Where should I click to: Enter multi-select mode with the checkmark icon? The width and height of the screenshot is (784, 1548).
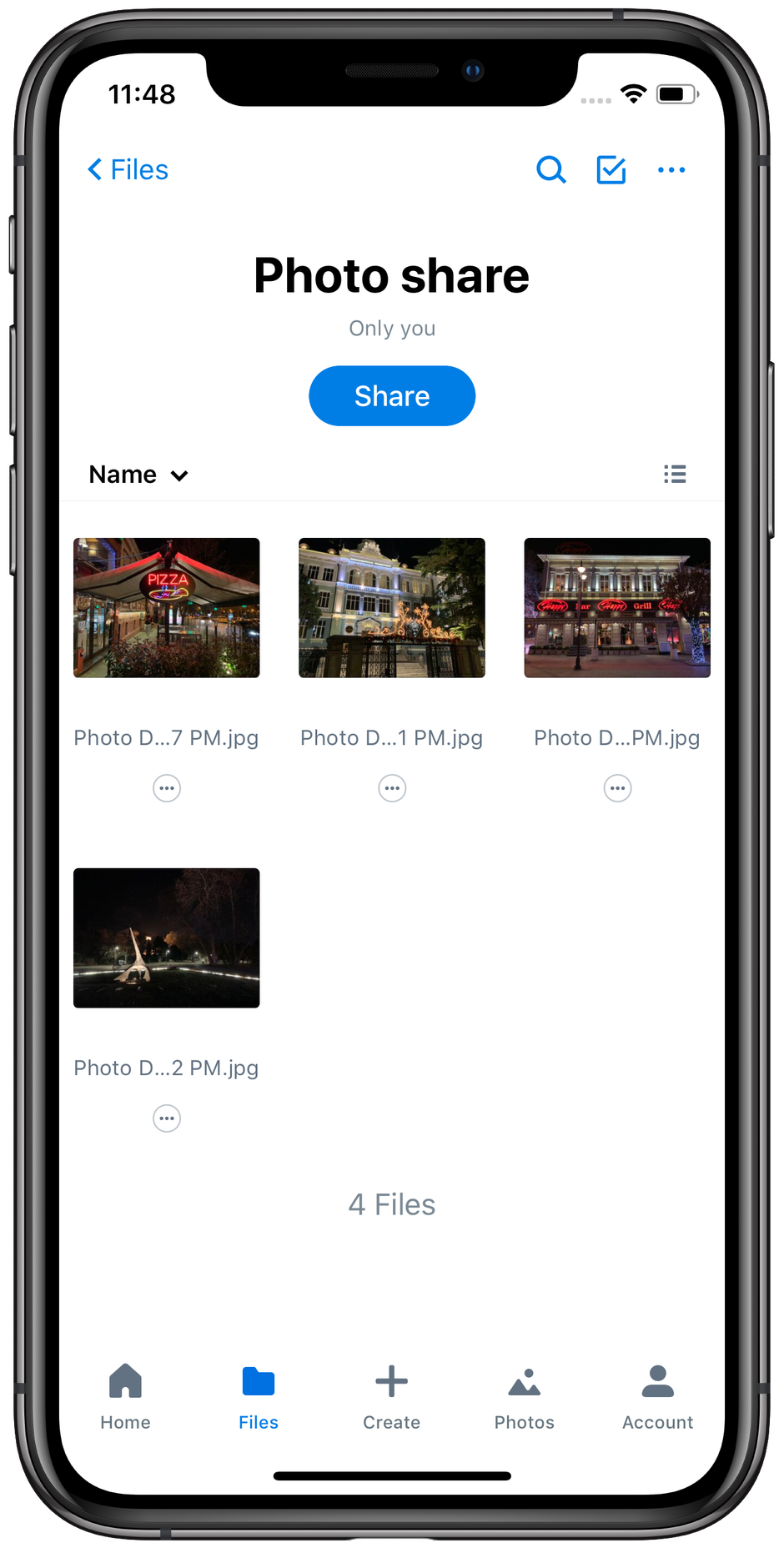click(x=611, y=169)
